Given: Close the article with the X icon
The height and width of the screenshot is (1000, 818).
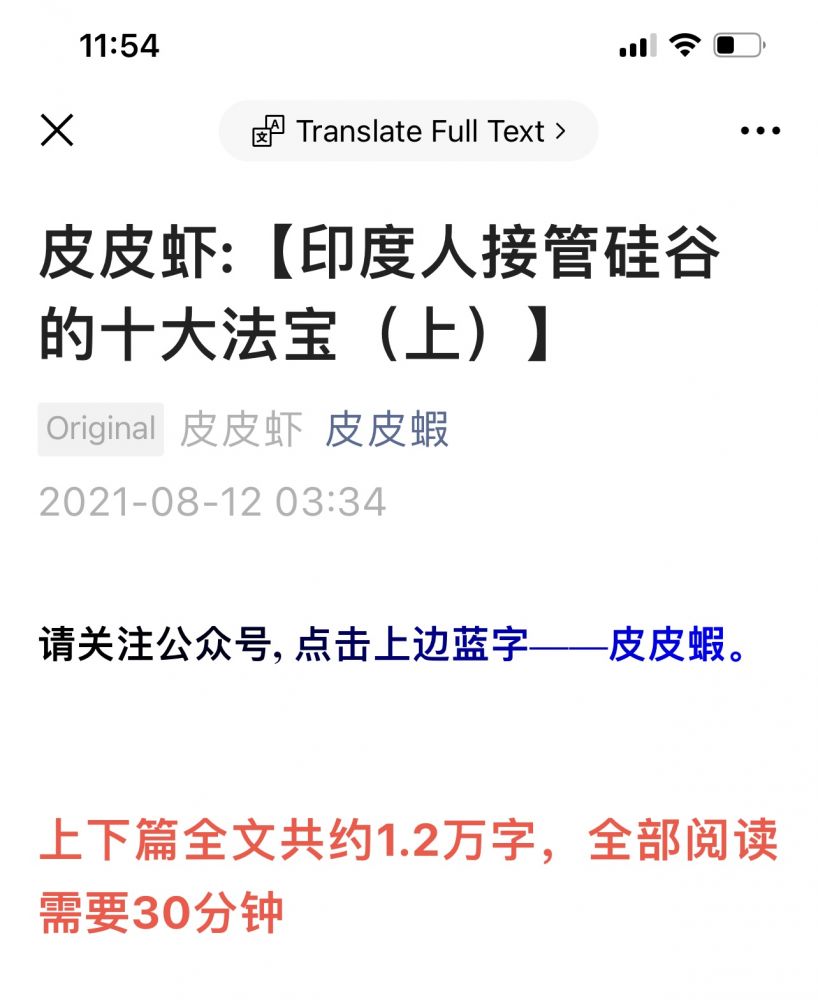Looking at the screenshot, I should (x=57, y=130).
